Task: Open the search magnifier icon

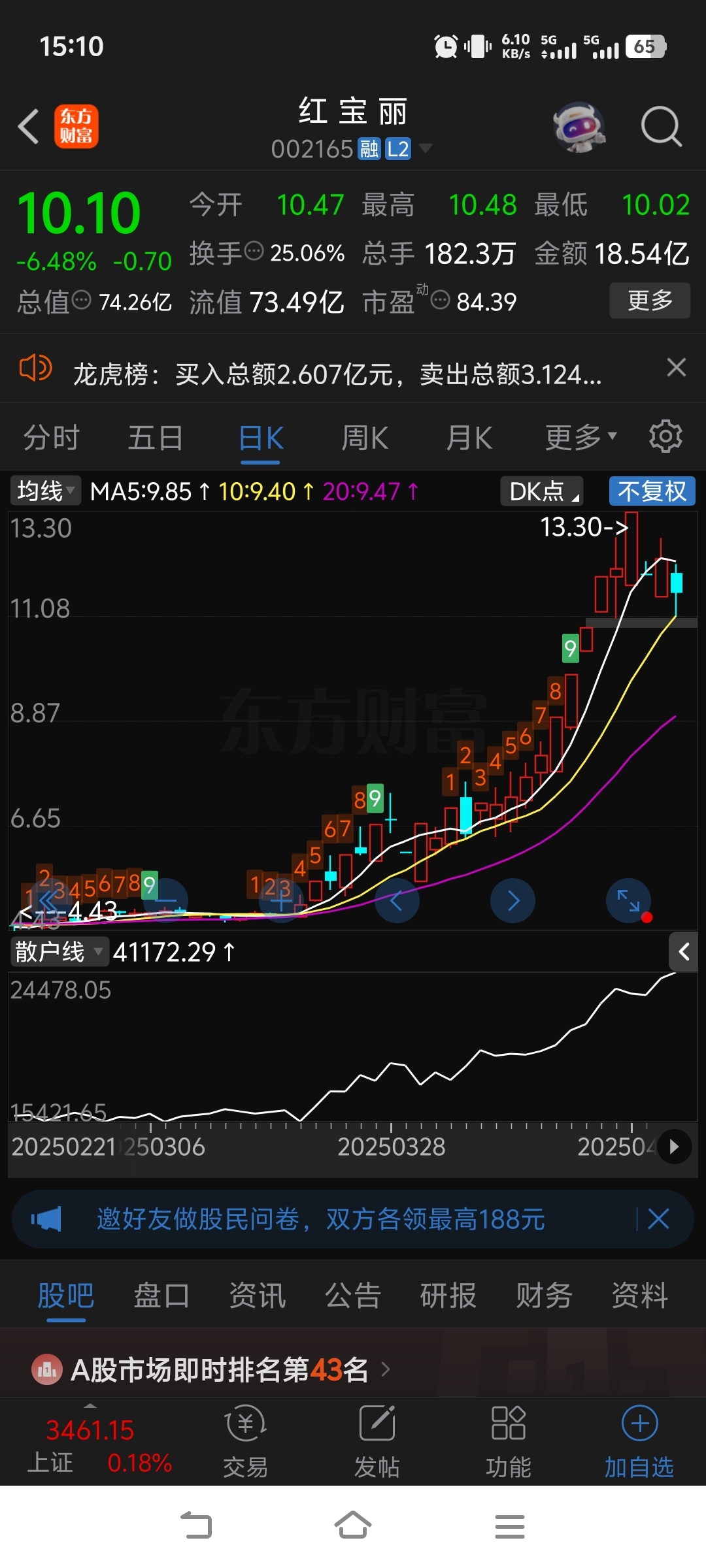Action: (661, 126)
